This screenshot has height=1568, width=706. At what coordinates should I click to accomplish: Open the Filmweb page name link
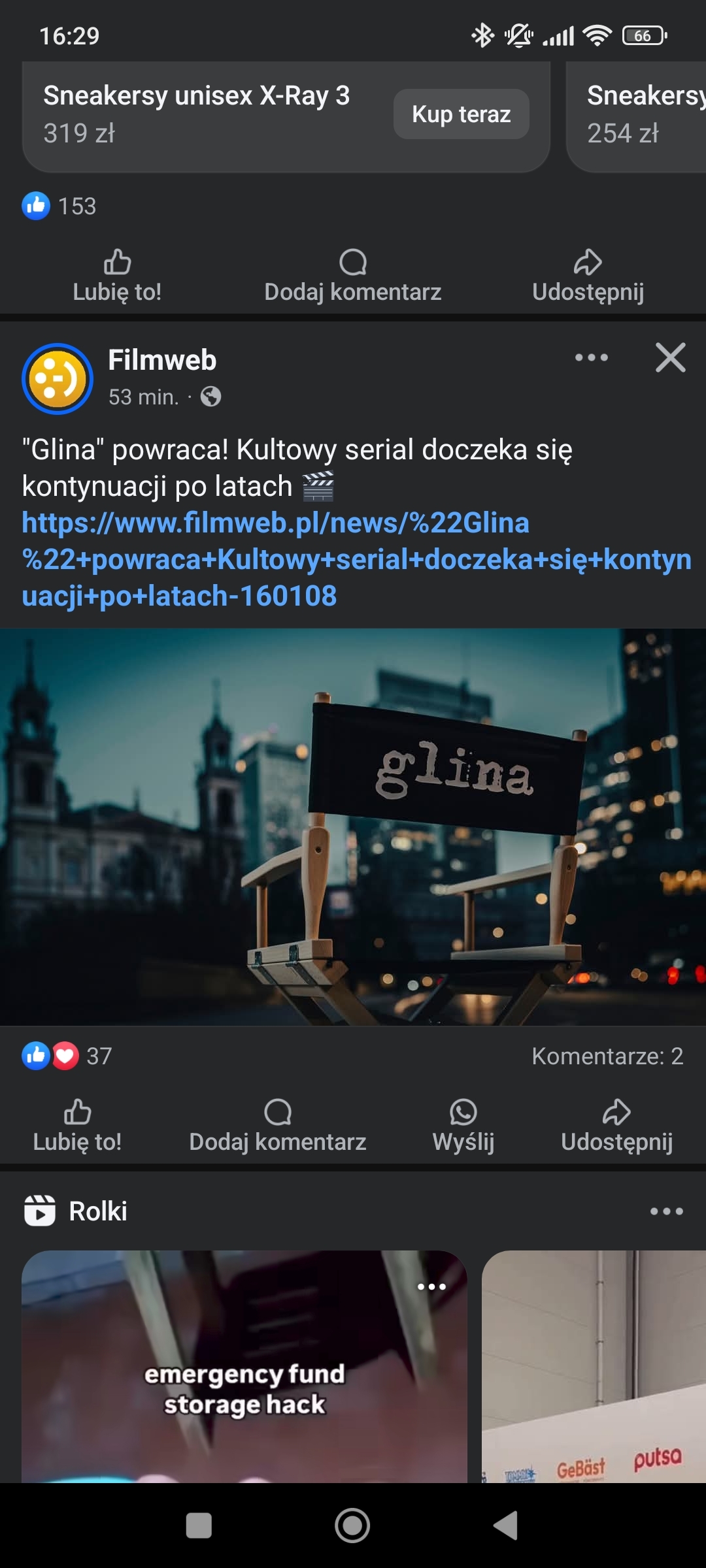pyautogui.click(x=162, y=360)
